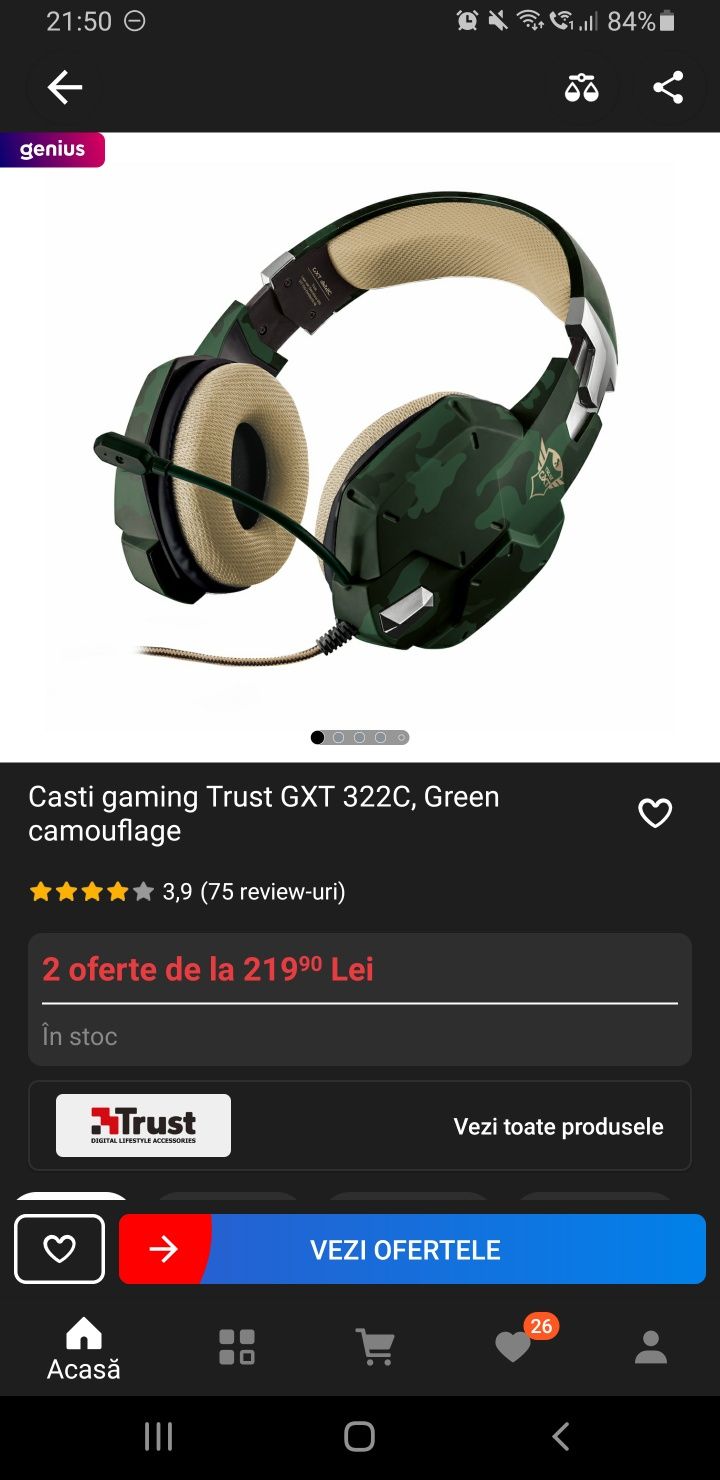Tap the system back button
The image size is (720, 1480).
pyautogui.click(x=561, y=1437)
